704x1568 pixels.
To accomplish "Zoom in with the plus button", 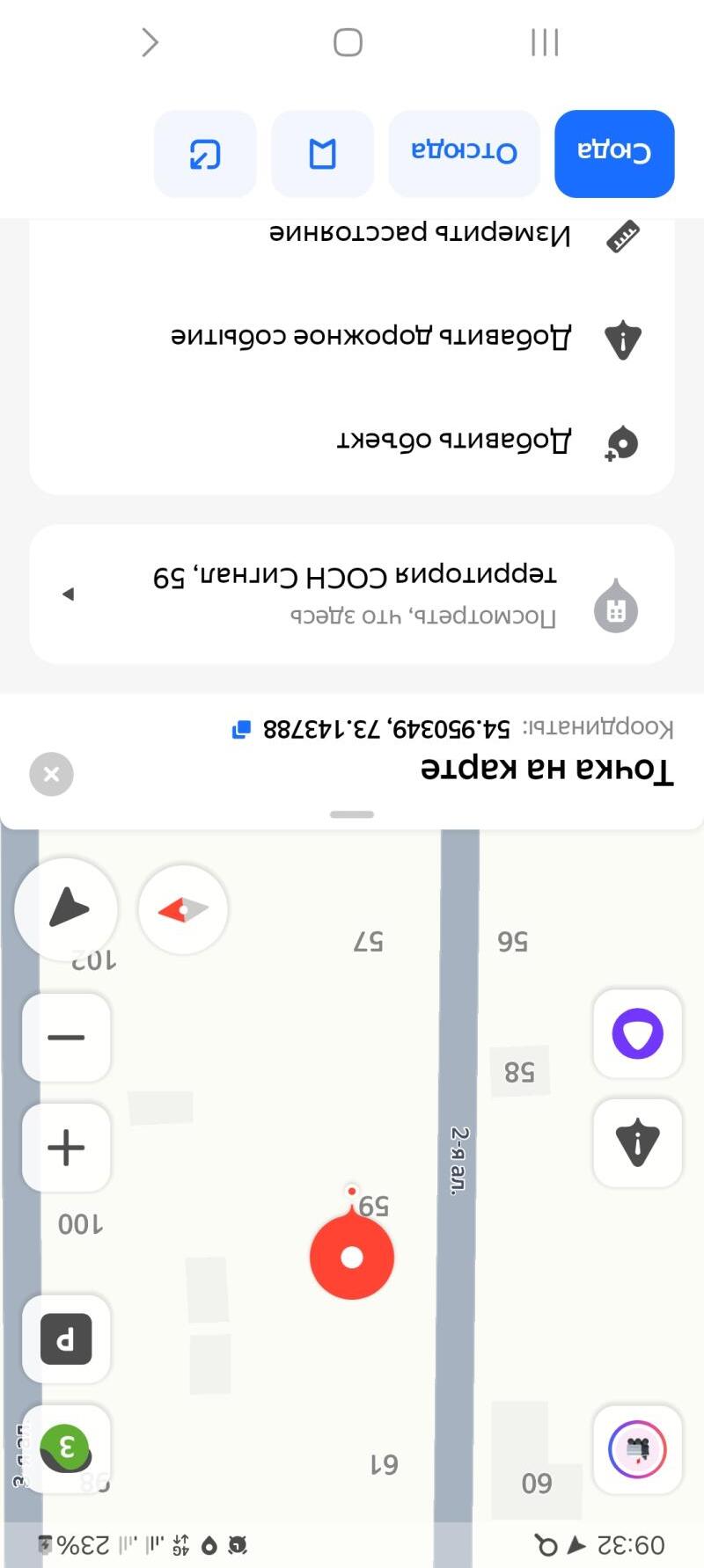I will click(x=66, y=1148).
